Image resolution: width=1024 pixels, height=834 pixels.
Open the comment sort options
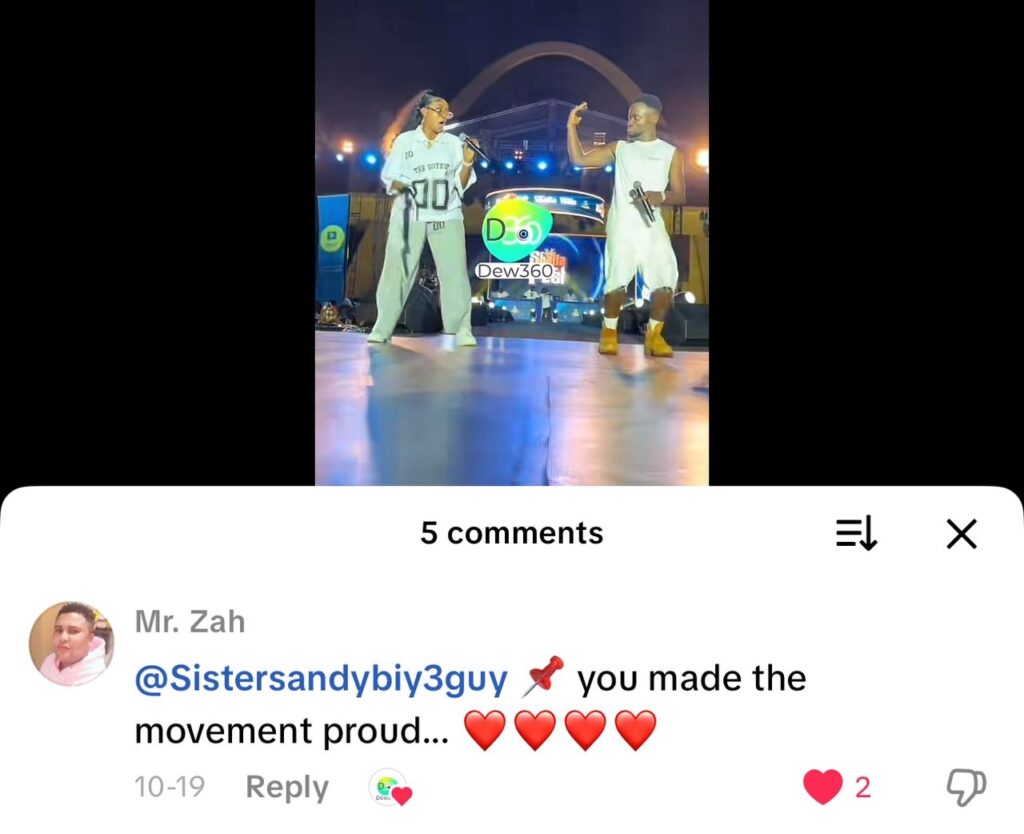856,535
